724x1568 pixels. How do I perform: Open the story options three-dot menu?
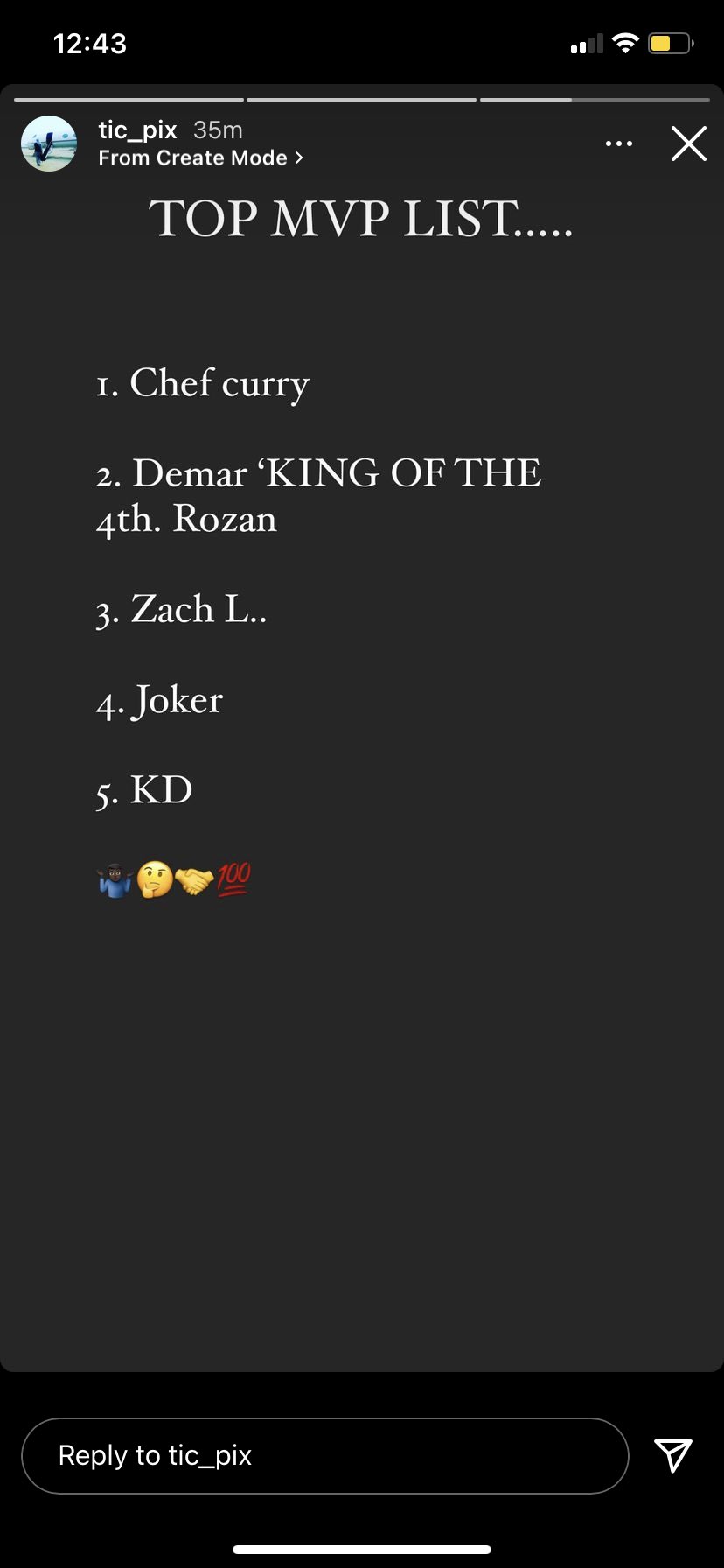click(619, 143)
